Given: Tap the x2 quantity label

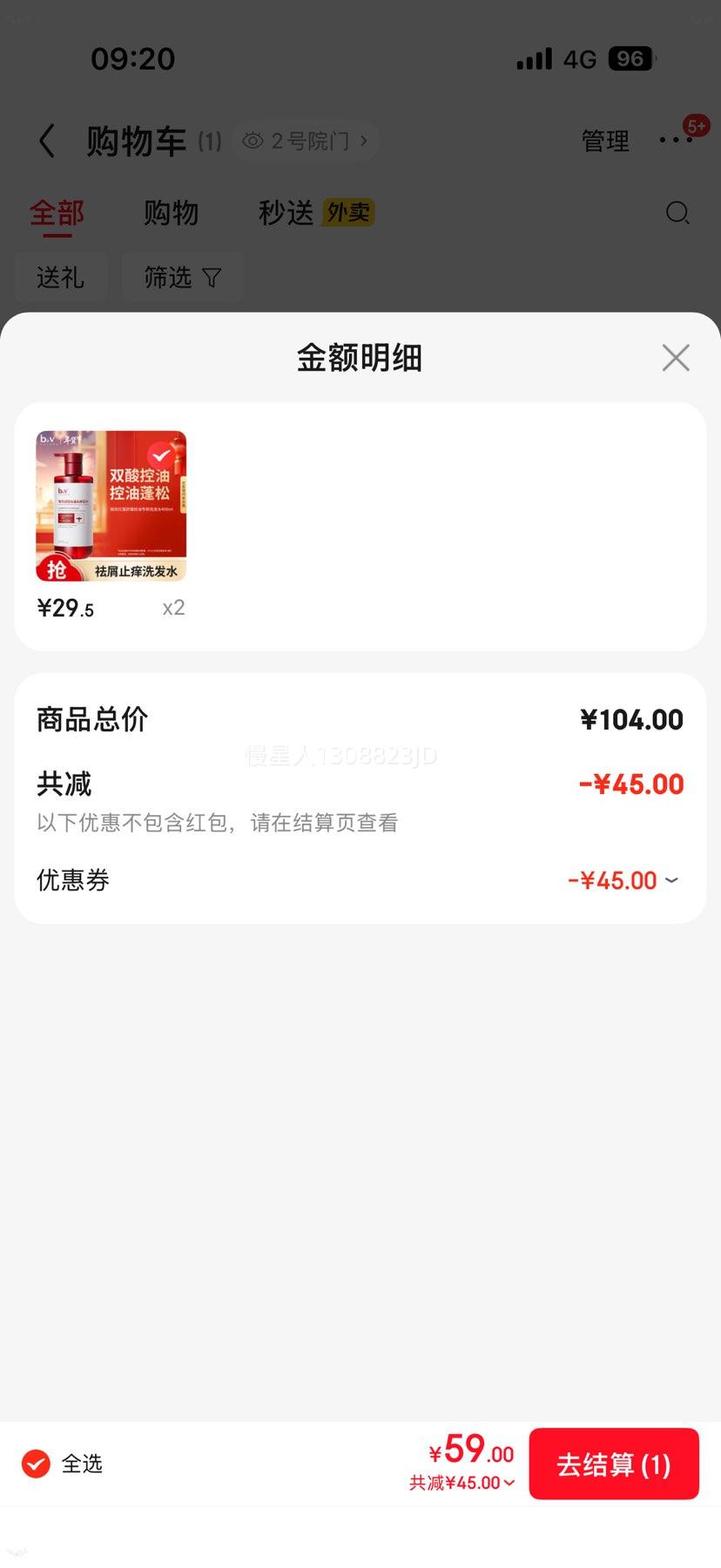Looking at the screenshot, I should pyautogui.click(x=172, y=607).
